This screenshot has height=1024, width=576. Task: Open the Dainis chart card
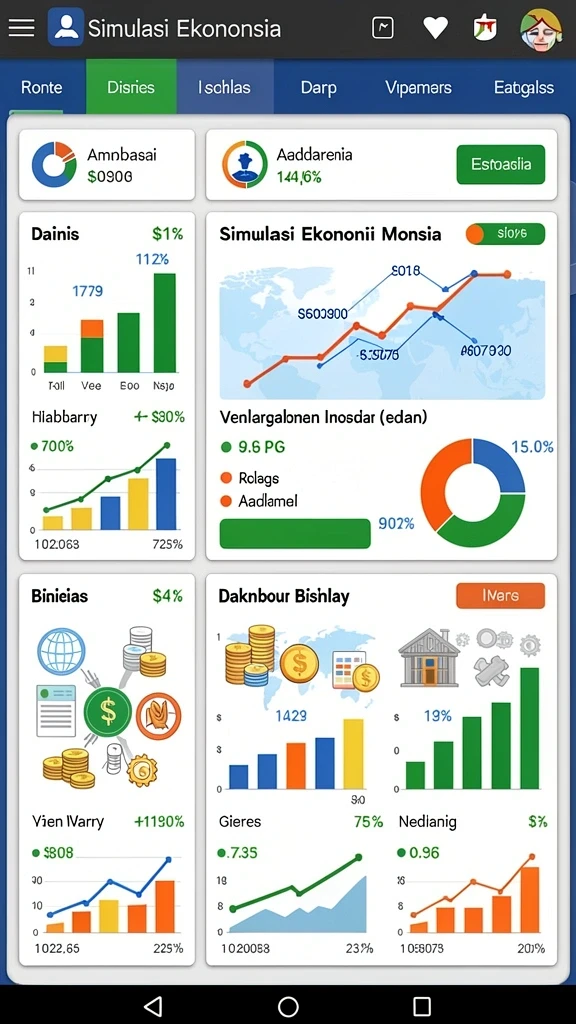click(x=107, y=386)
